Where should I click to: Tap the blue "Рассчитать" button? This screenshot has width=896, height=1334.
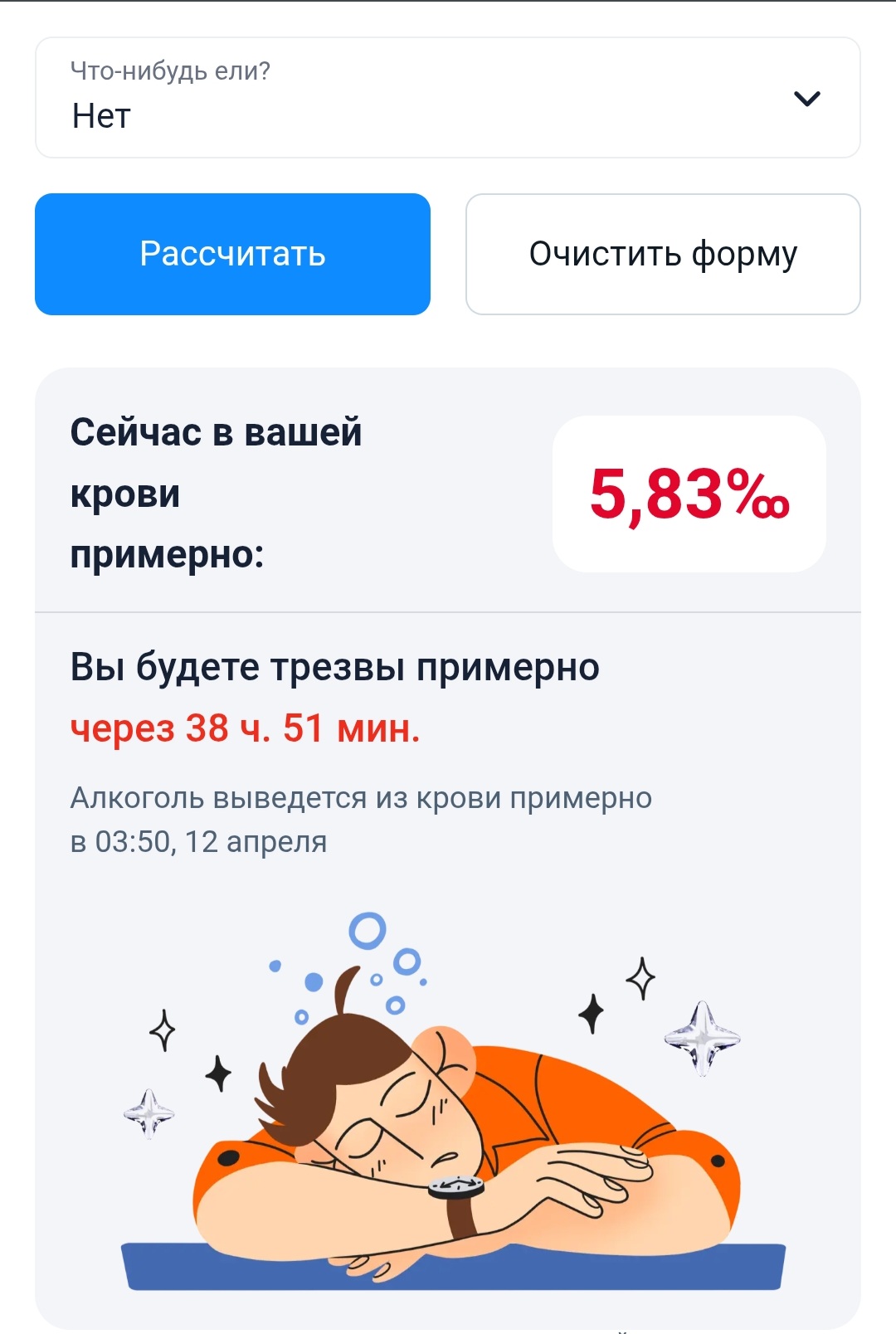pyautogui.click(x=232, y=254)
